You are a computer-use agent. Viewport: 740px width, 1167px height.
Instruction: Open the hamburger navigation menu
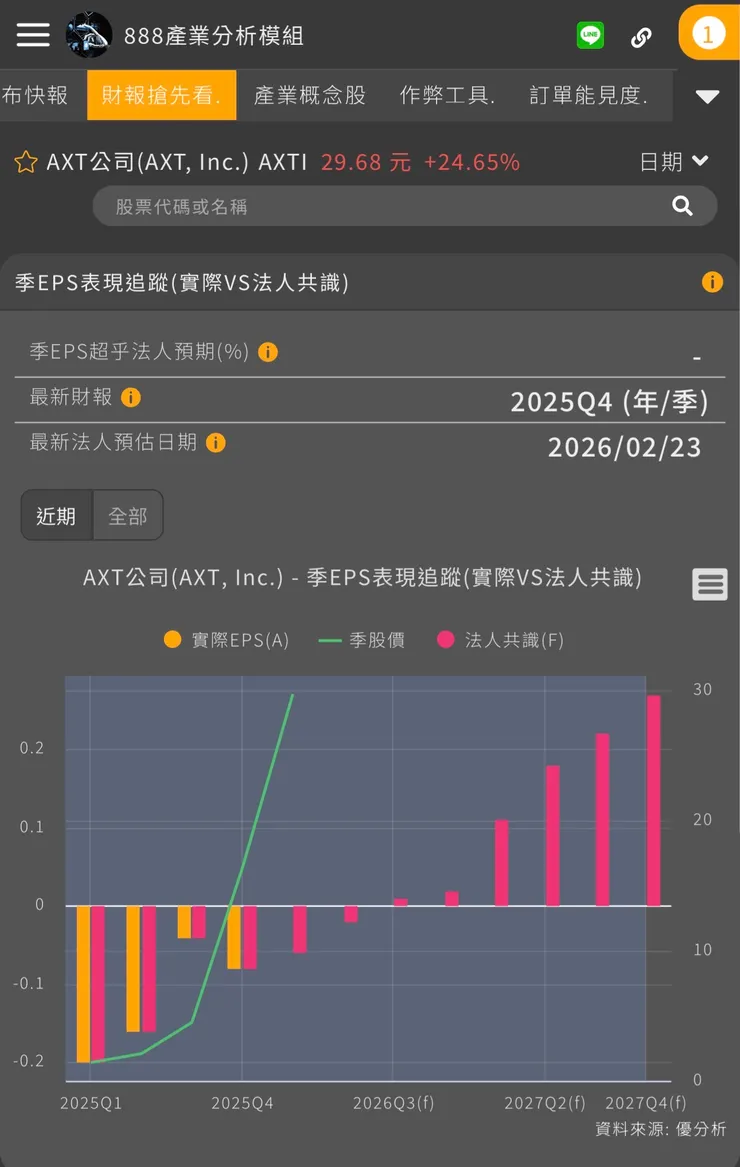click(x=32, y=34)
